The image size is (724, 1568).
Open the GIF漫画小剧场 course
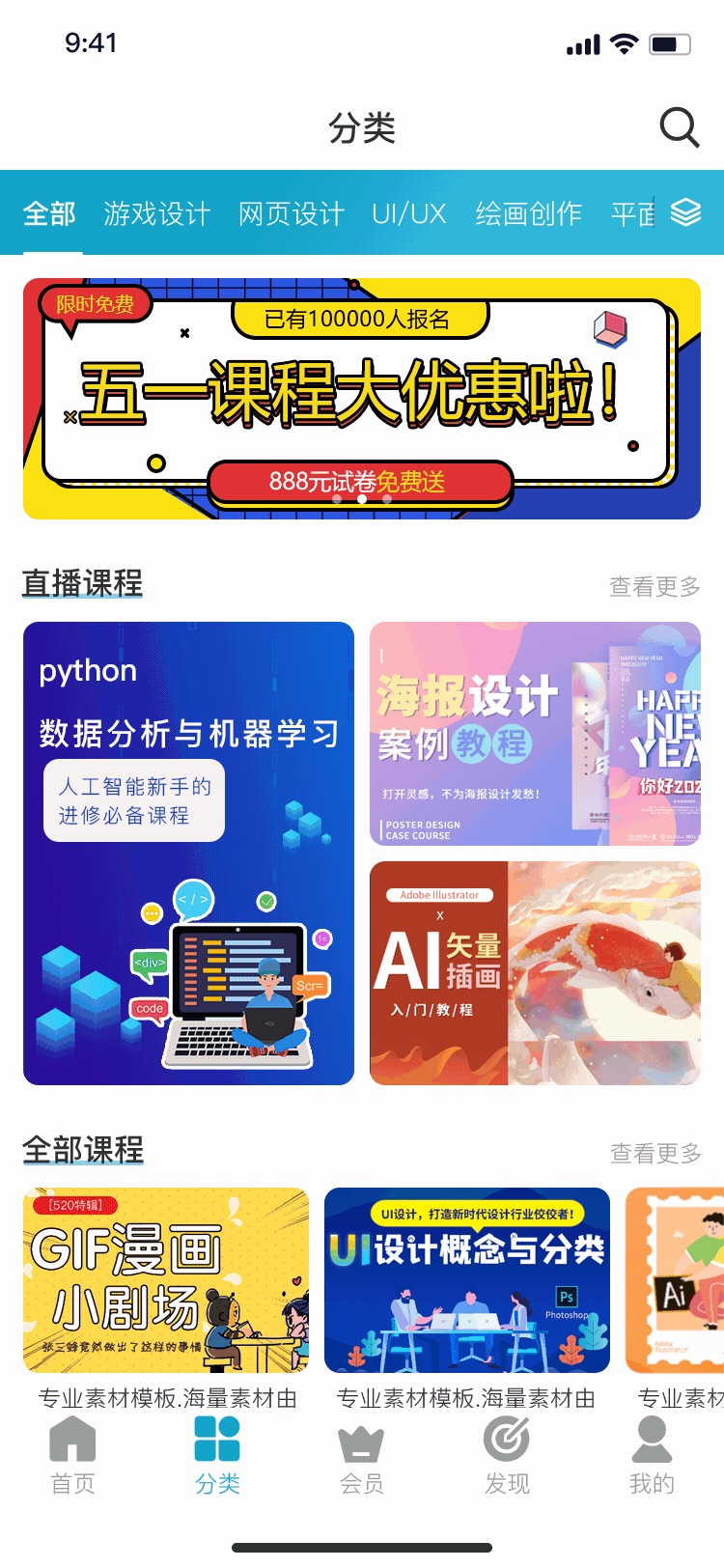tap(166, 1280)
